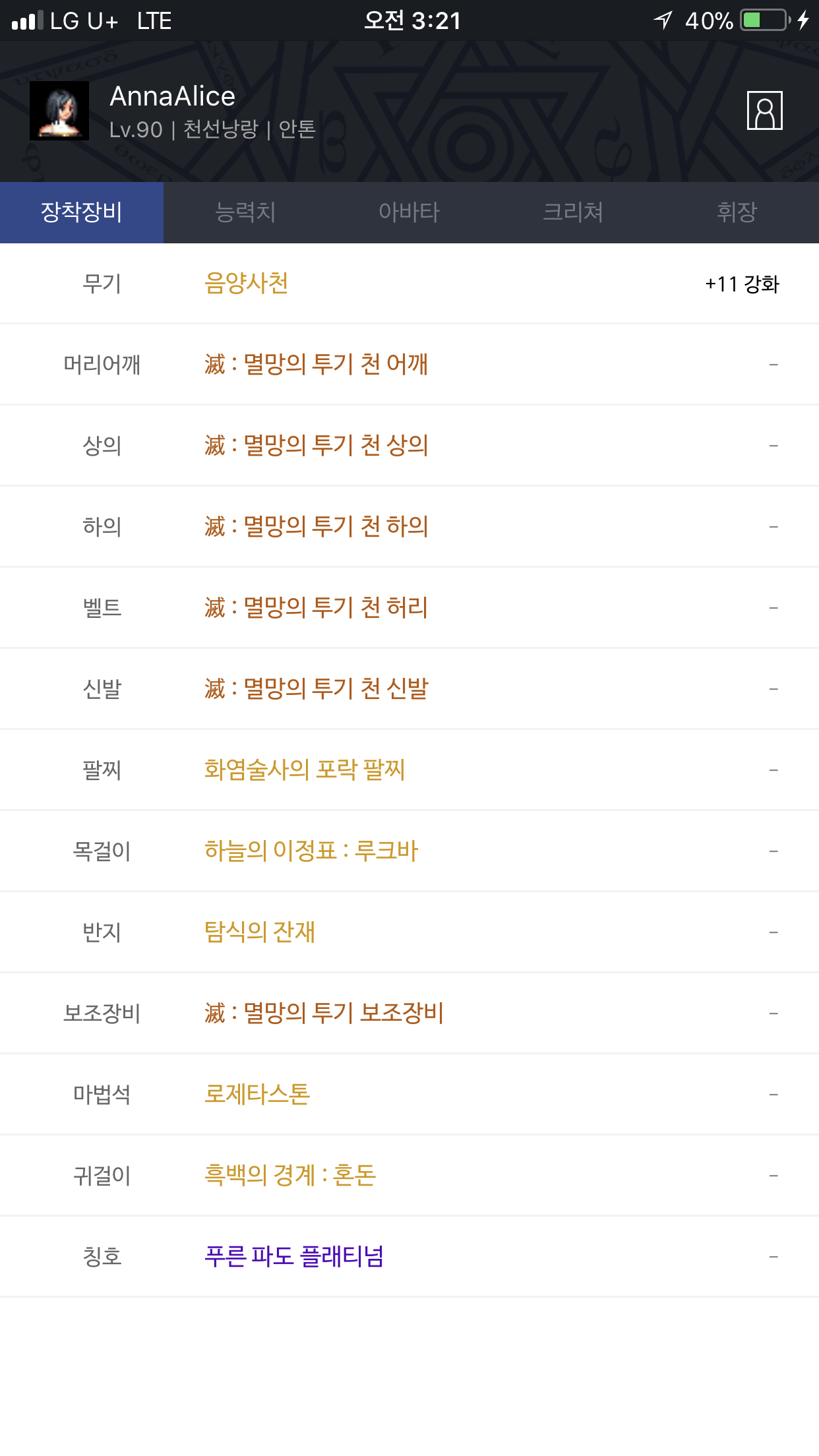Open the weapon item 음양사천

[246, 284]
